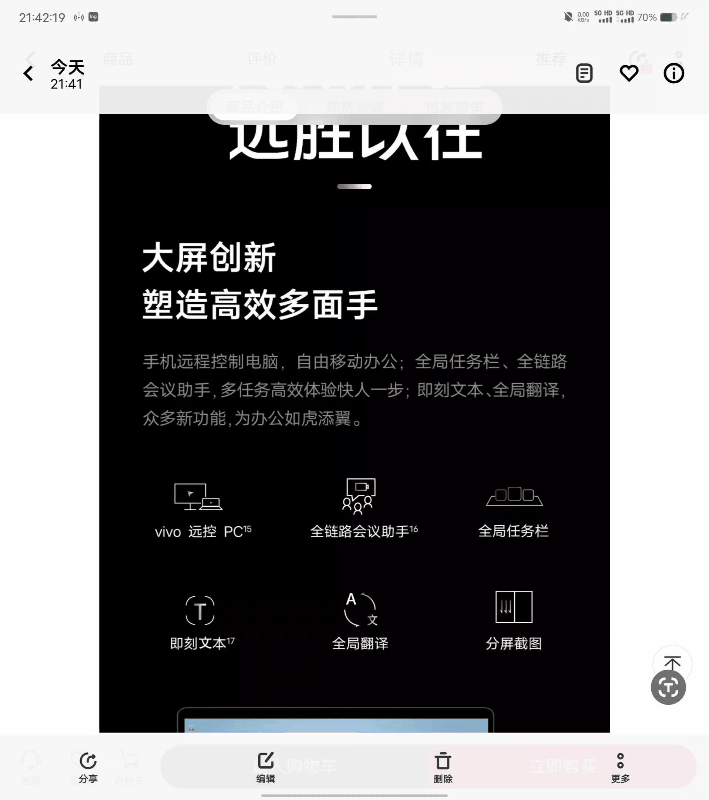Viewport: 709px width, 800px height.
Task: Open the text extraction document icon
Action: 585,73
